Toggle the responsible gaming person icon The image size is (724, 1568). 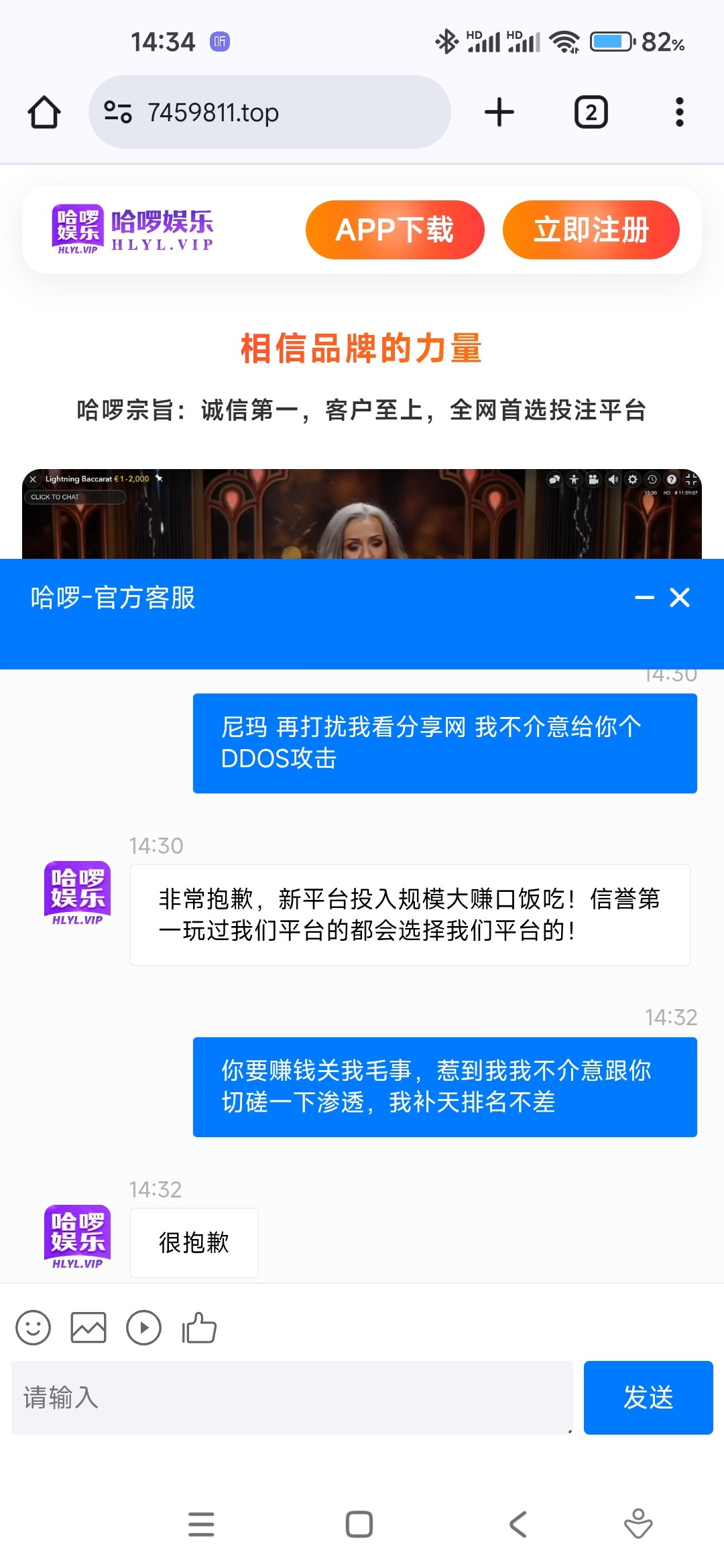point(575,478)
